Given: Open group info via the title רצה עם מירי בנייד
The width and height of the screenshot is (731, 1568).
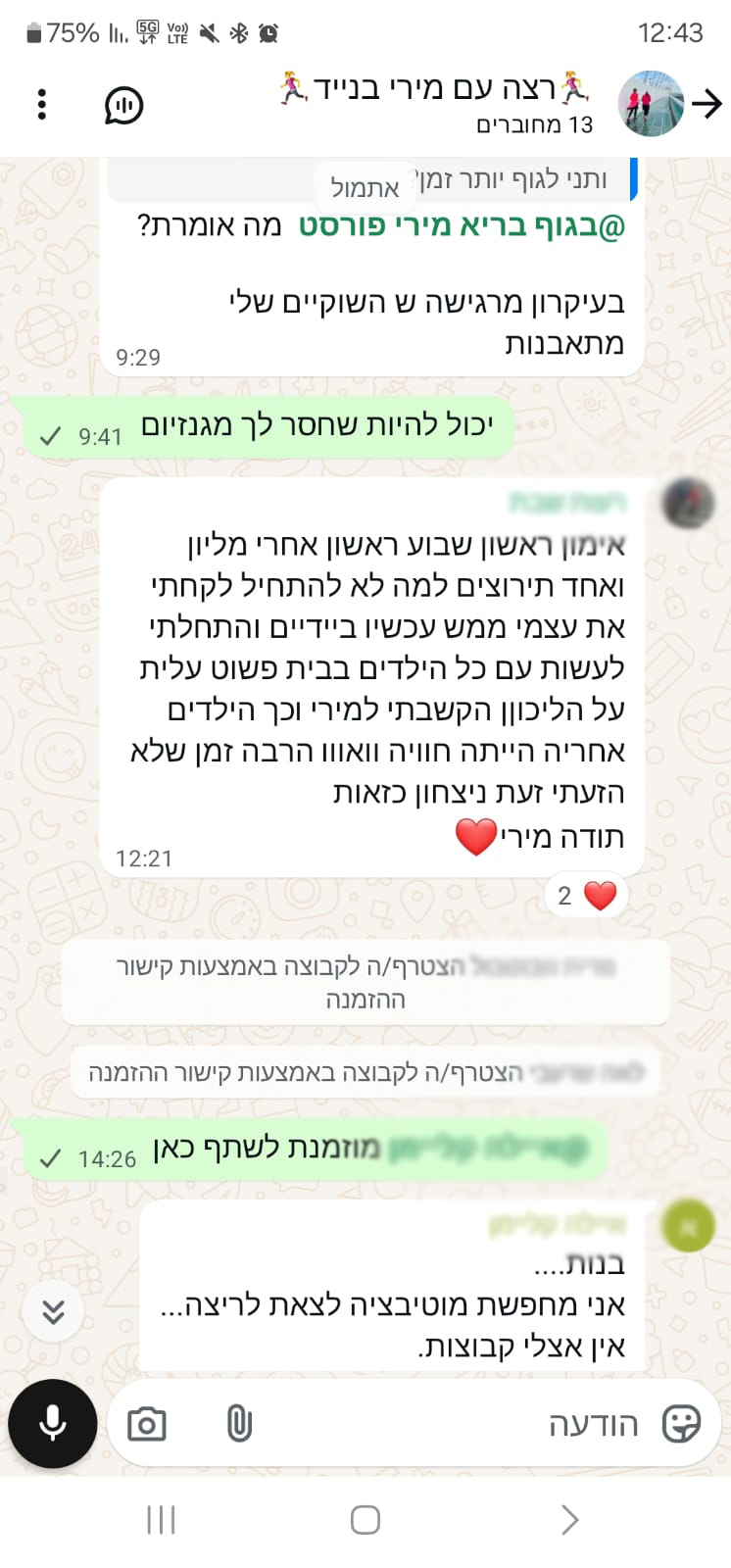Looking at the screenshot, I should click(436, 90).
